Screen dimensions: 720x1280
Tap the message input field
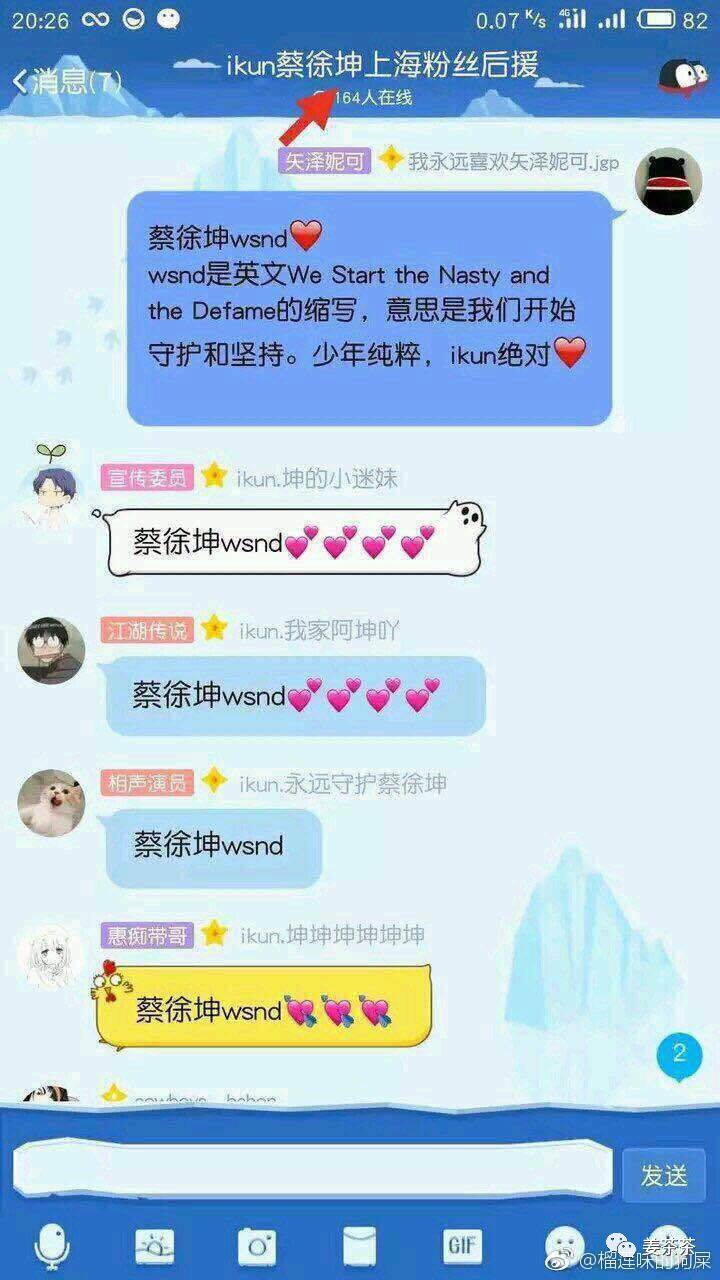[x=312, y=1168]
